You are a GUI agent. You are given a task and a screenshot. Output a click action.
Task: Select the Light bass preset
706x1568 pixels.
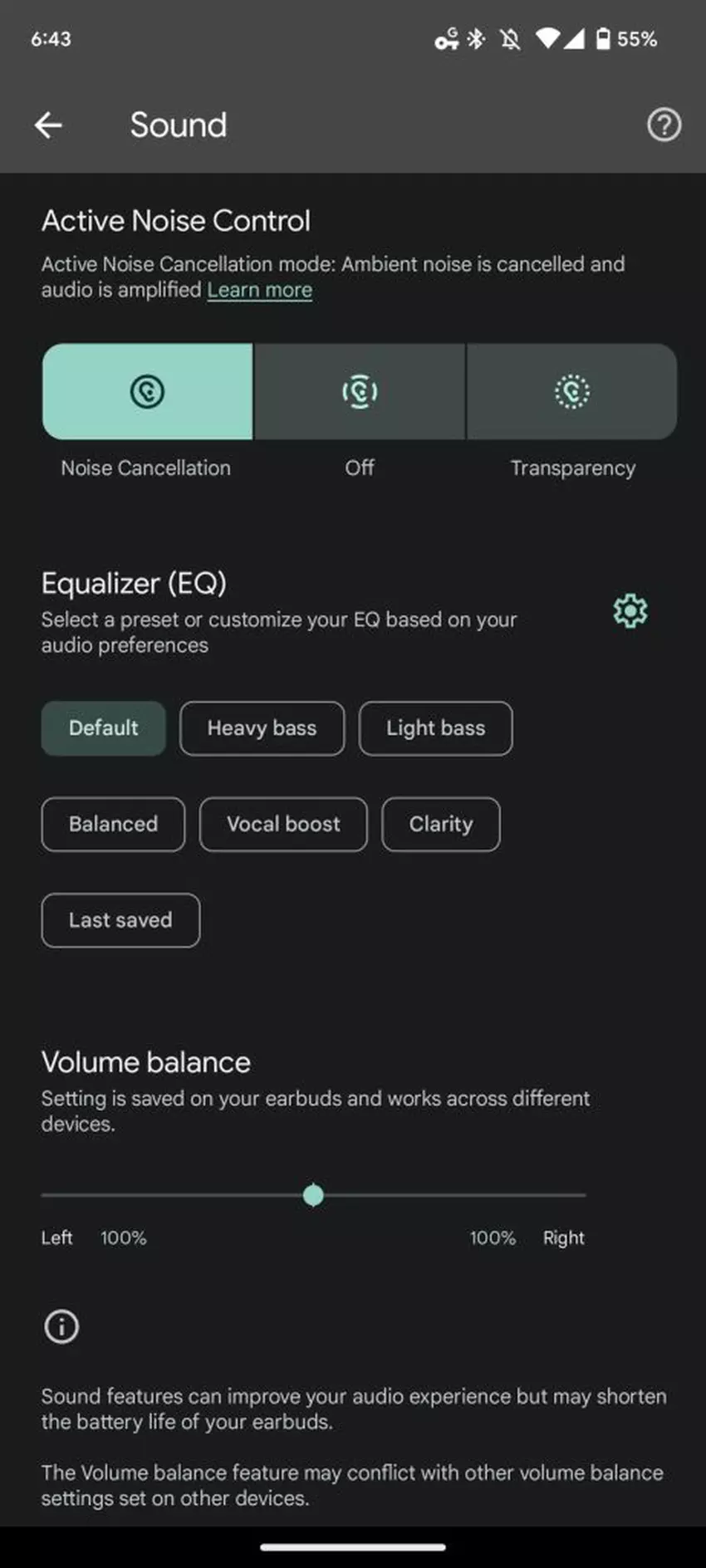pos(435,728)
